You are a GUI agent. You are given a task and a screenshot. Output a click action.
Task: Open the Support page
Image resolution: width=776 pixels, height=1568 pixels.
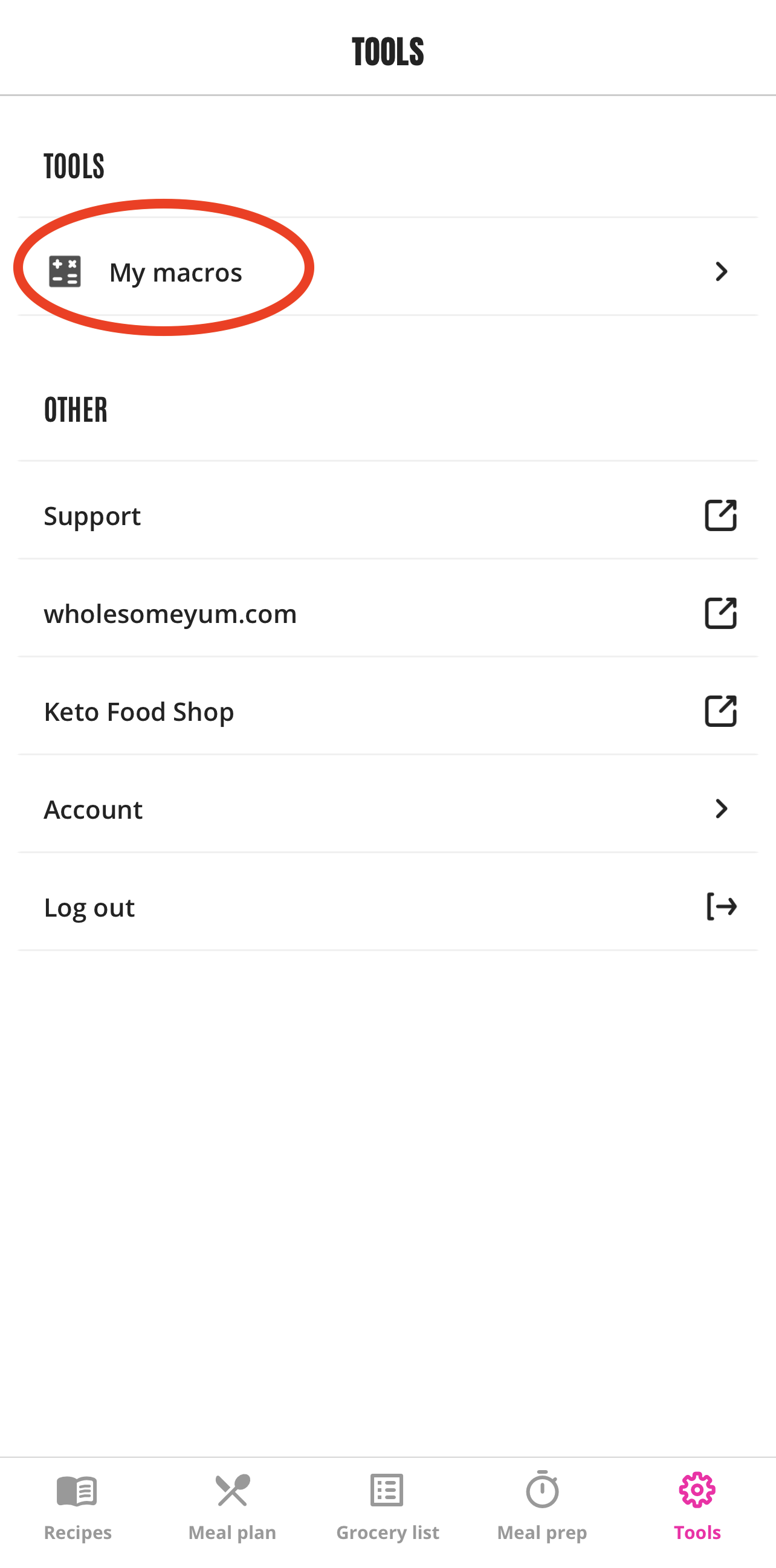[x=387, y=515]
